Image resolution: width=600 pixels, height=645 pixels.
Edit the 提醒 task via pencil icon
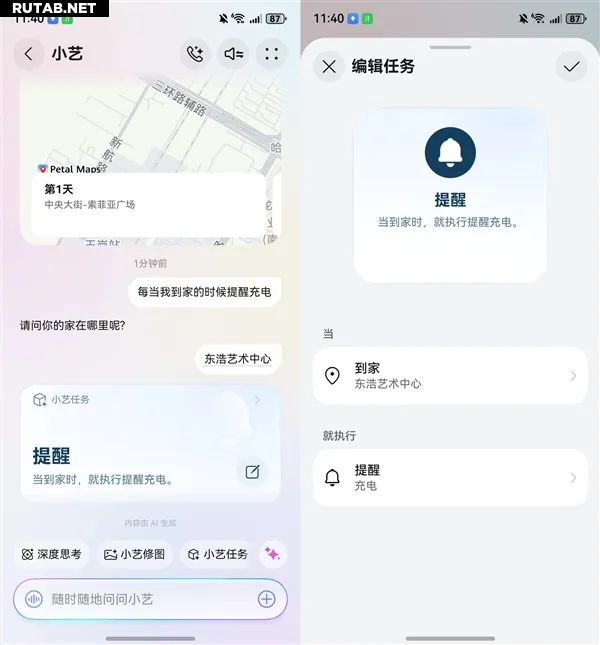(x=253, y=472)
